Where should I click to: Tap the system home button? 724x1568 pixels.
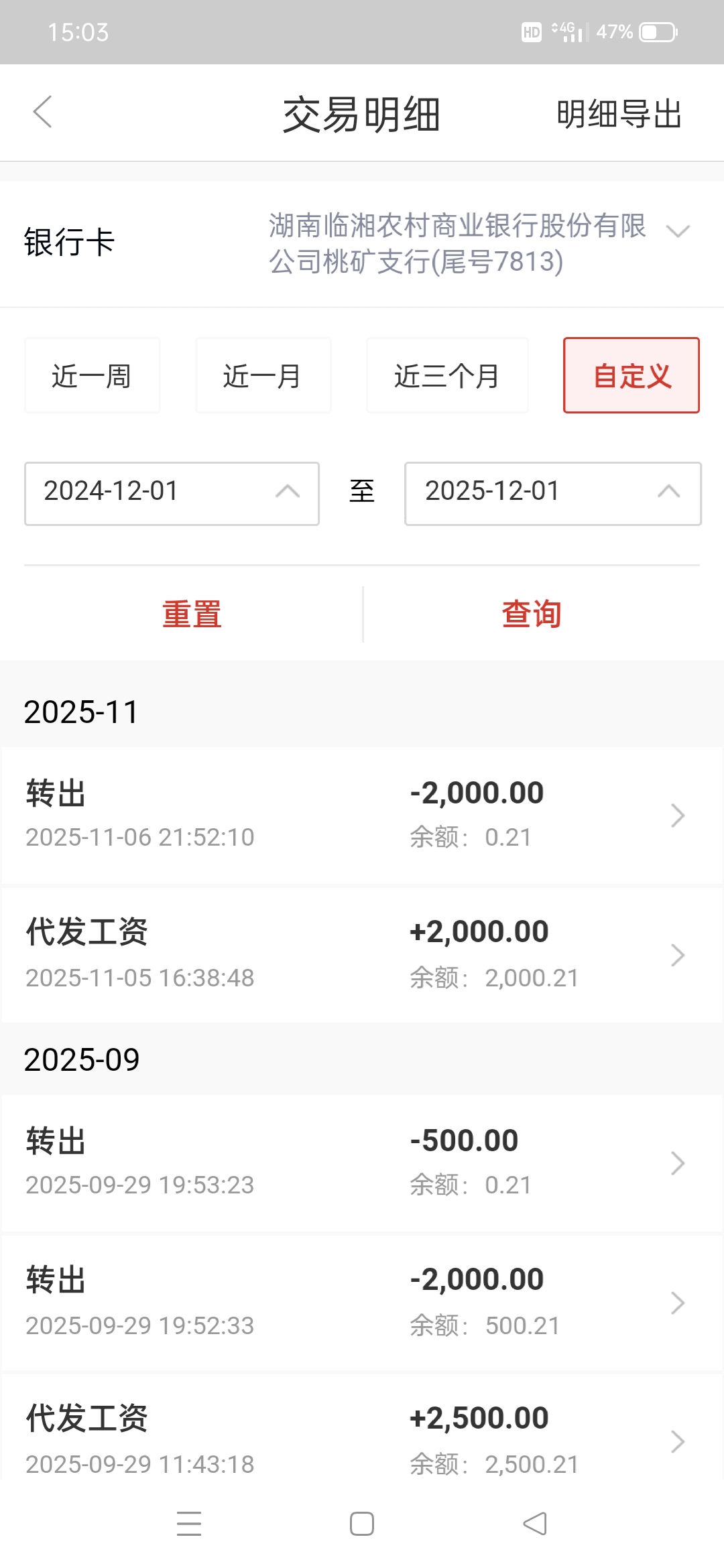pos(362,1524)
